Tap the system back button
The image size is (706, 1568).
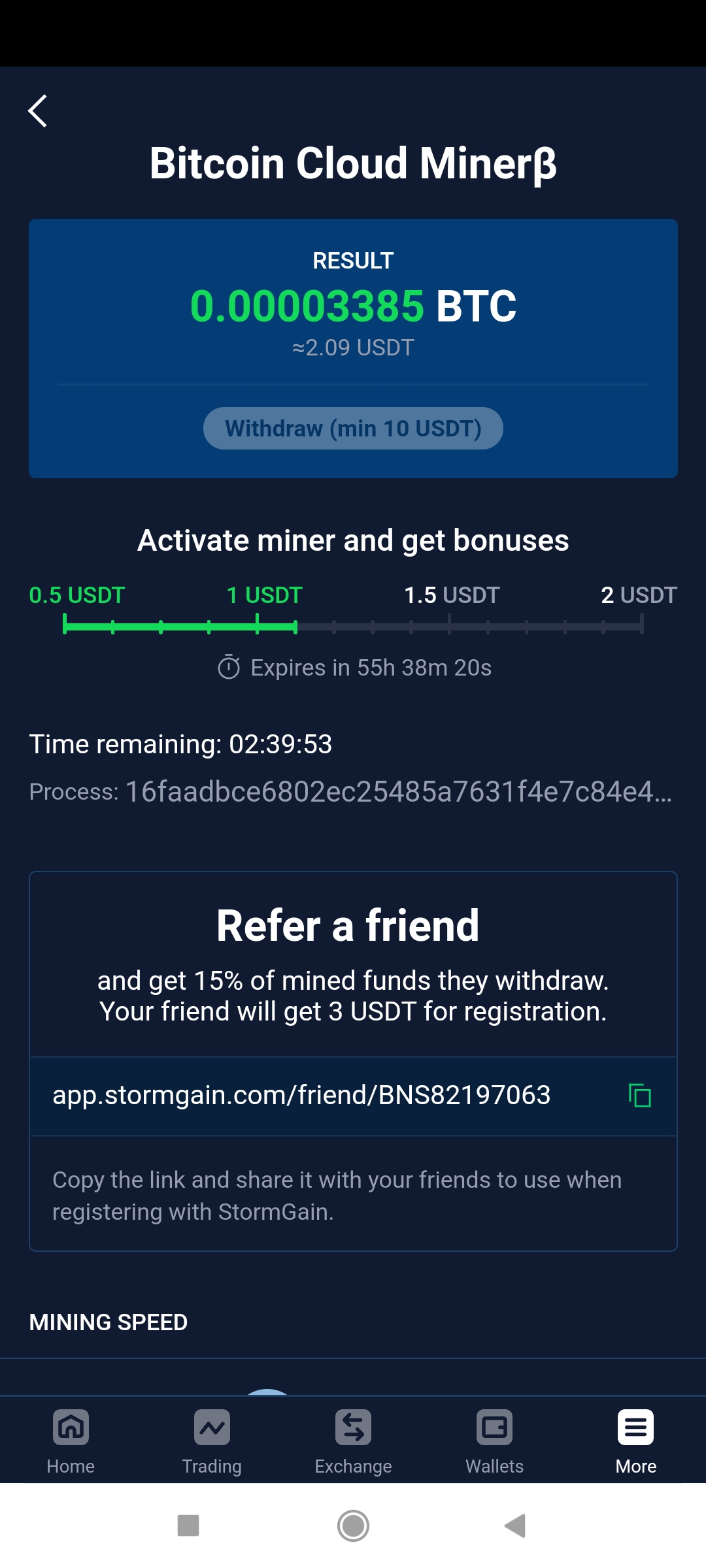point(516,1526)
